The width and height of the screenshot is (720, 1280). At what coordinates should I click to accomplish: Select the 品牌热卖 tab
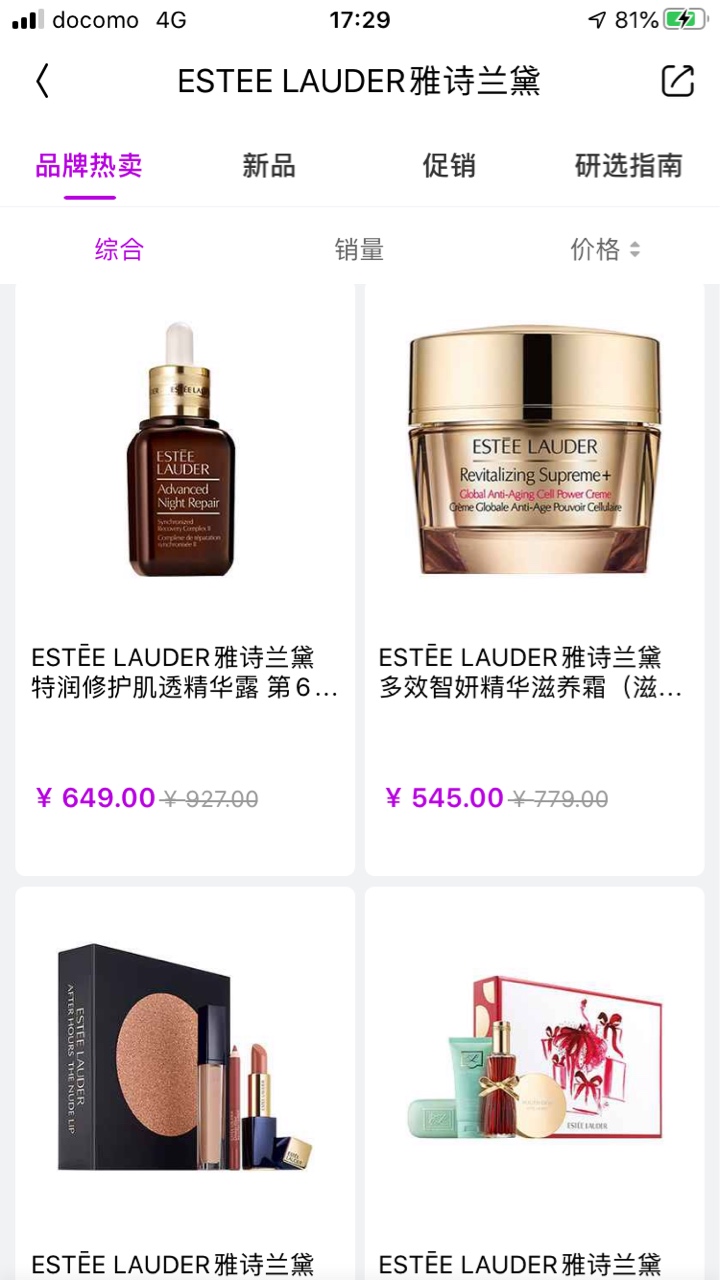[89, 166]
